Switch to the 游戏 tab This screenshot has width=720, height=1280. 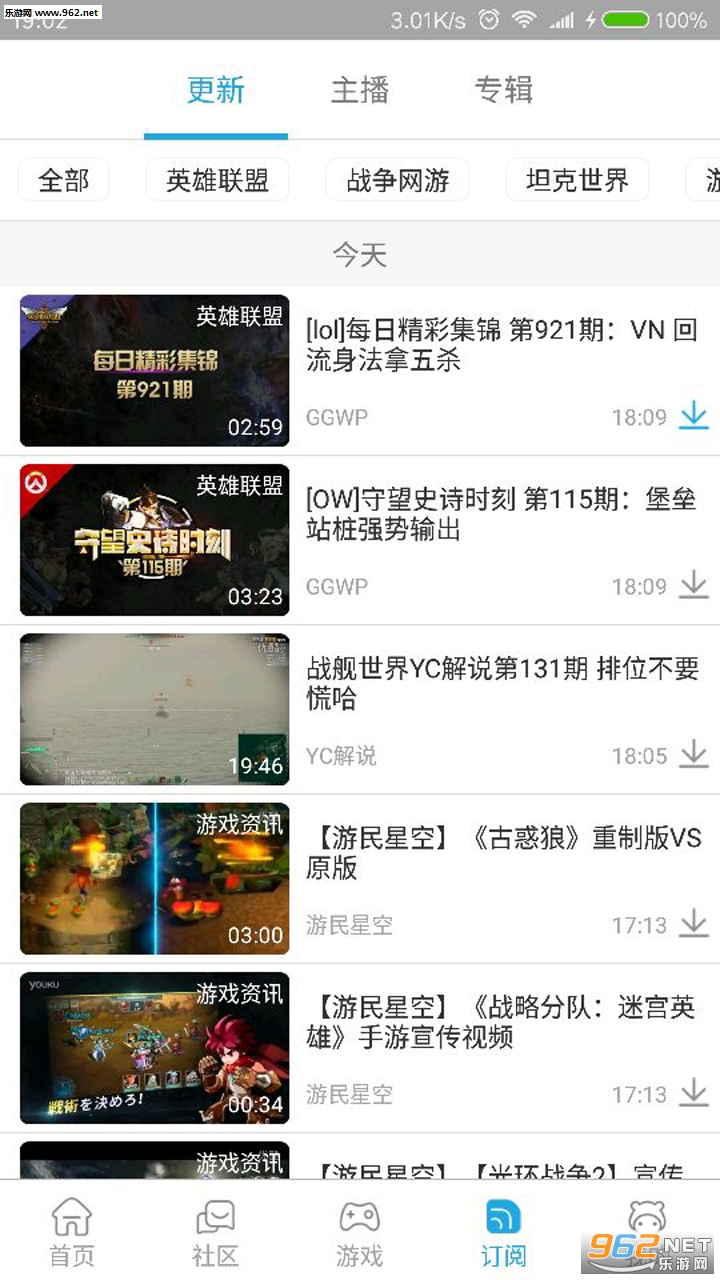pos(360,1232)
